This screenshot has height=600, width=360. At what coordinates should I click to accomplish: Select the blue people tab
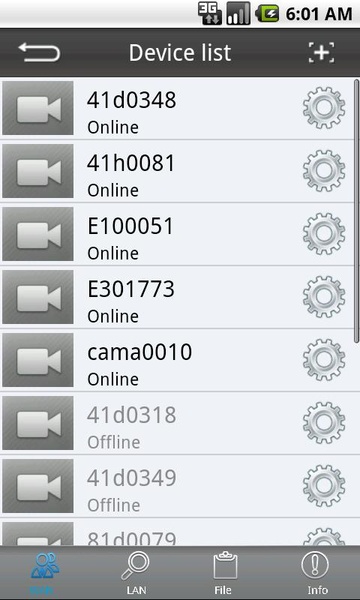(45, 573)
